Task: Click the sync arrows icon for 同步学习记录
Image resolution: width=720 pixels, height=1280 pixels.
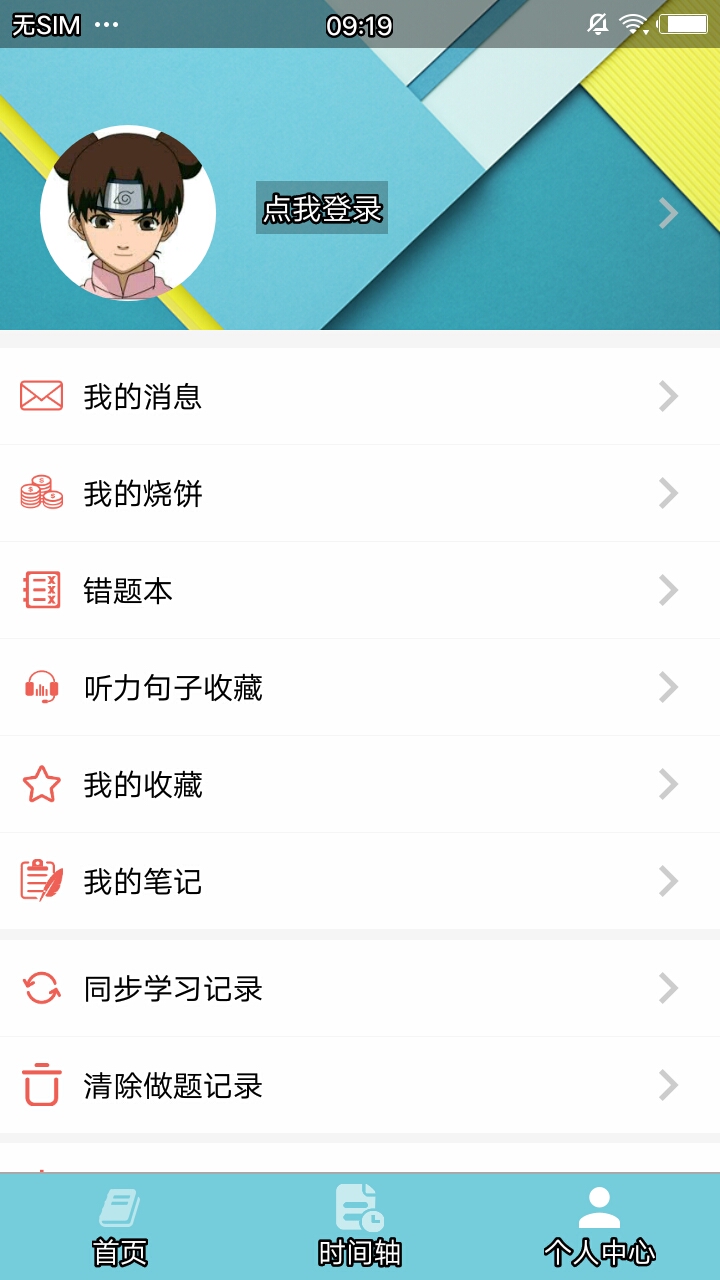Action: pyautogui.click(x=41, y=988)
